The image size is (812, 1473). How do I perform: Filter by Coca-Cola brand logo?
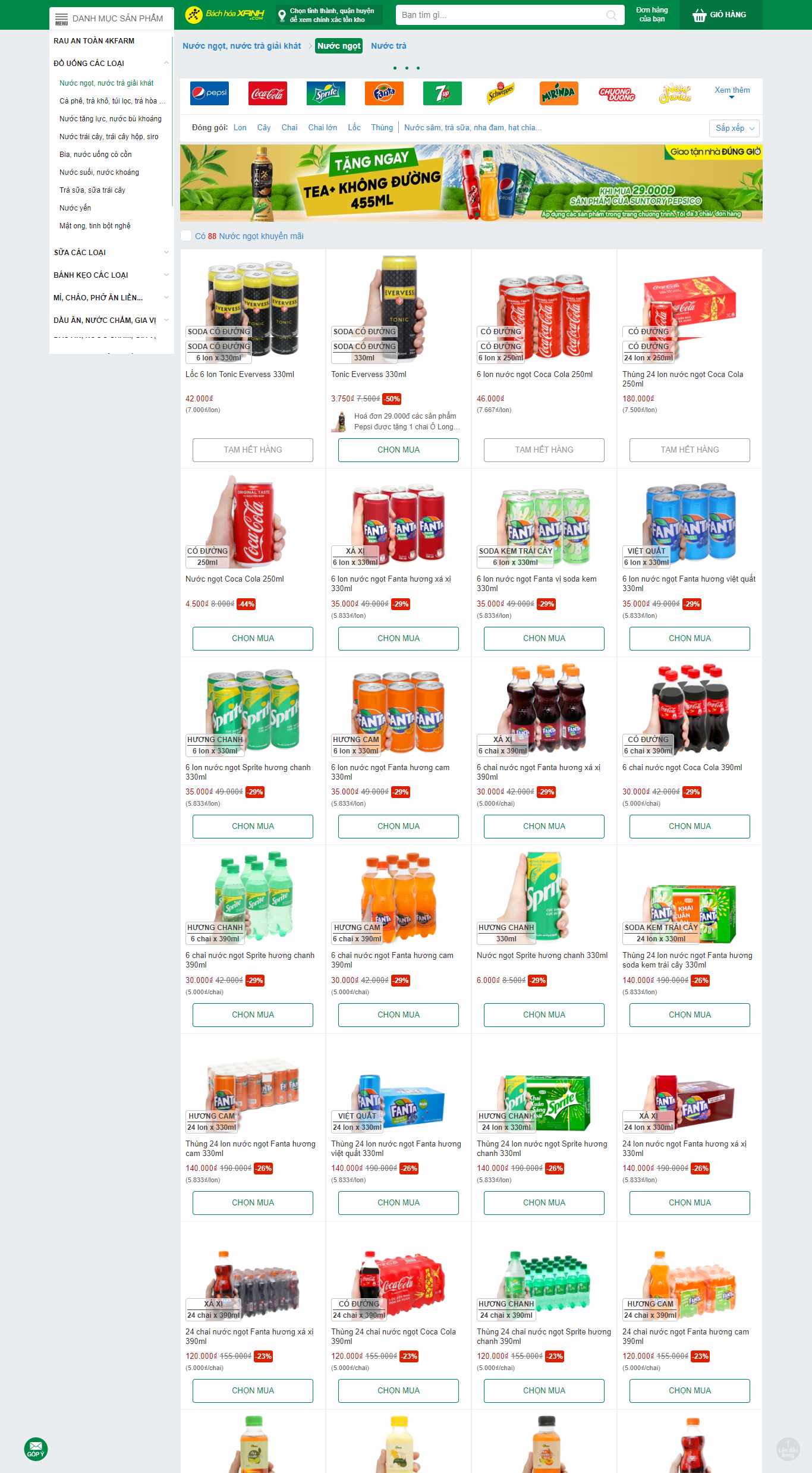(267, 93)
